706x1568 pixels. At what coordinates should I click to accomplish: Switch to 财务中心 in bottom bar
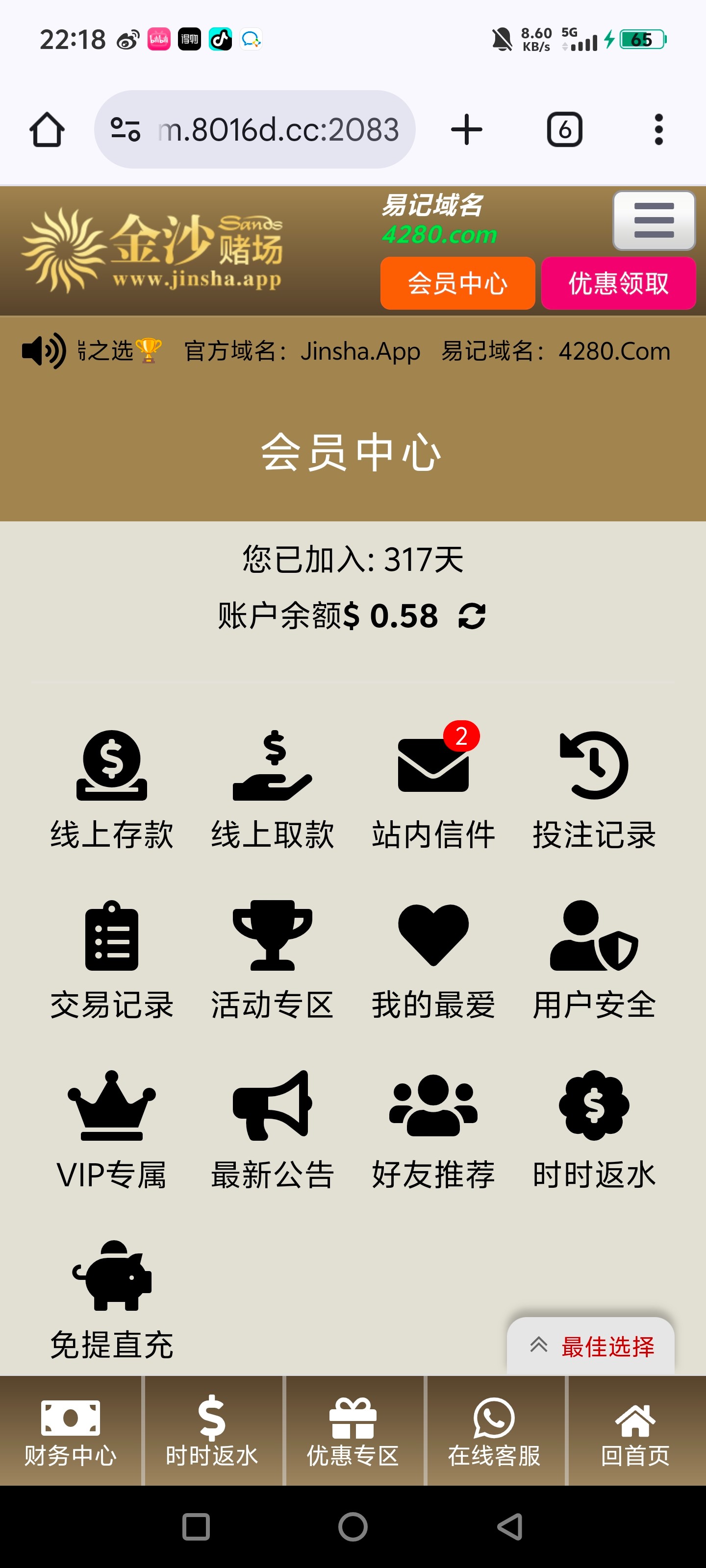71,1431
